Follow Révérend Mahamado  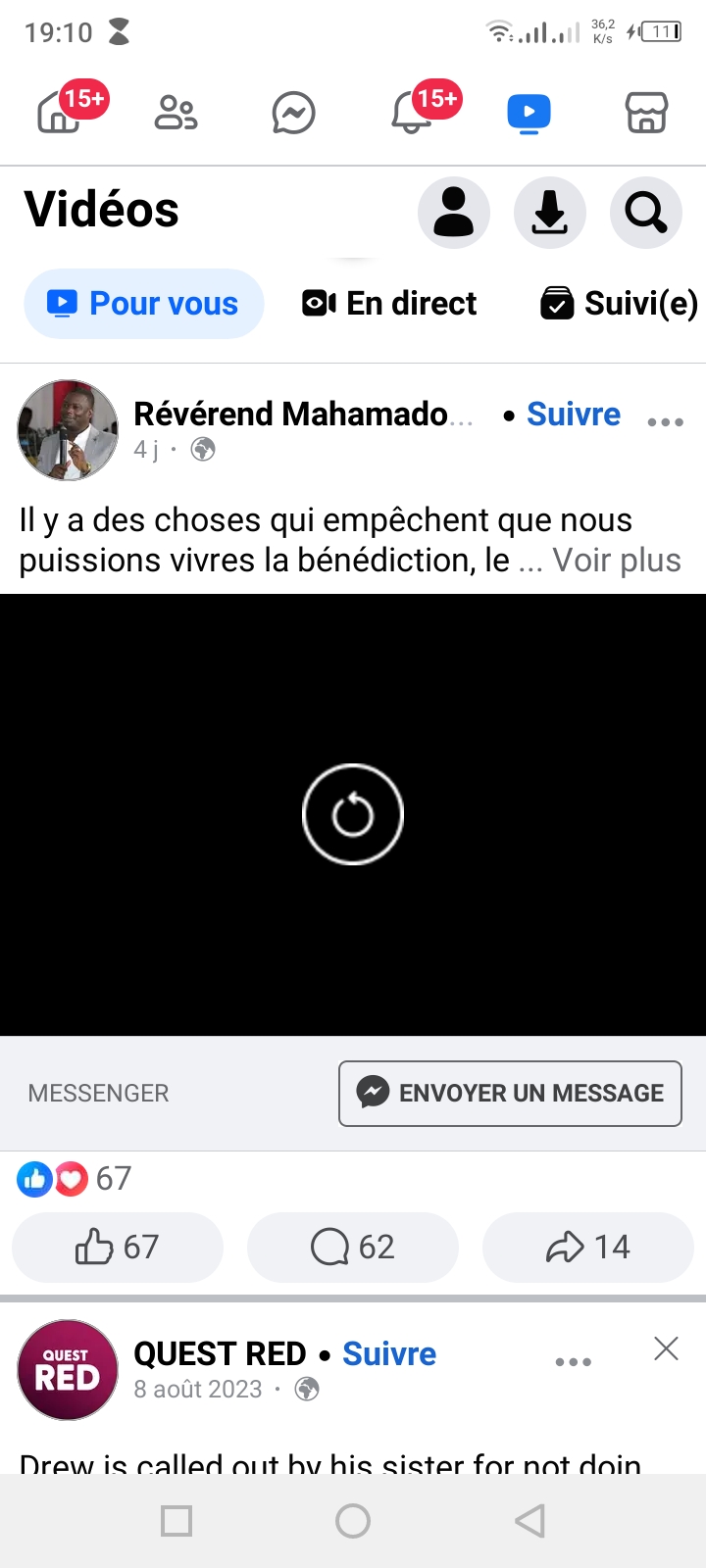(574, 415)
